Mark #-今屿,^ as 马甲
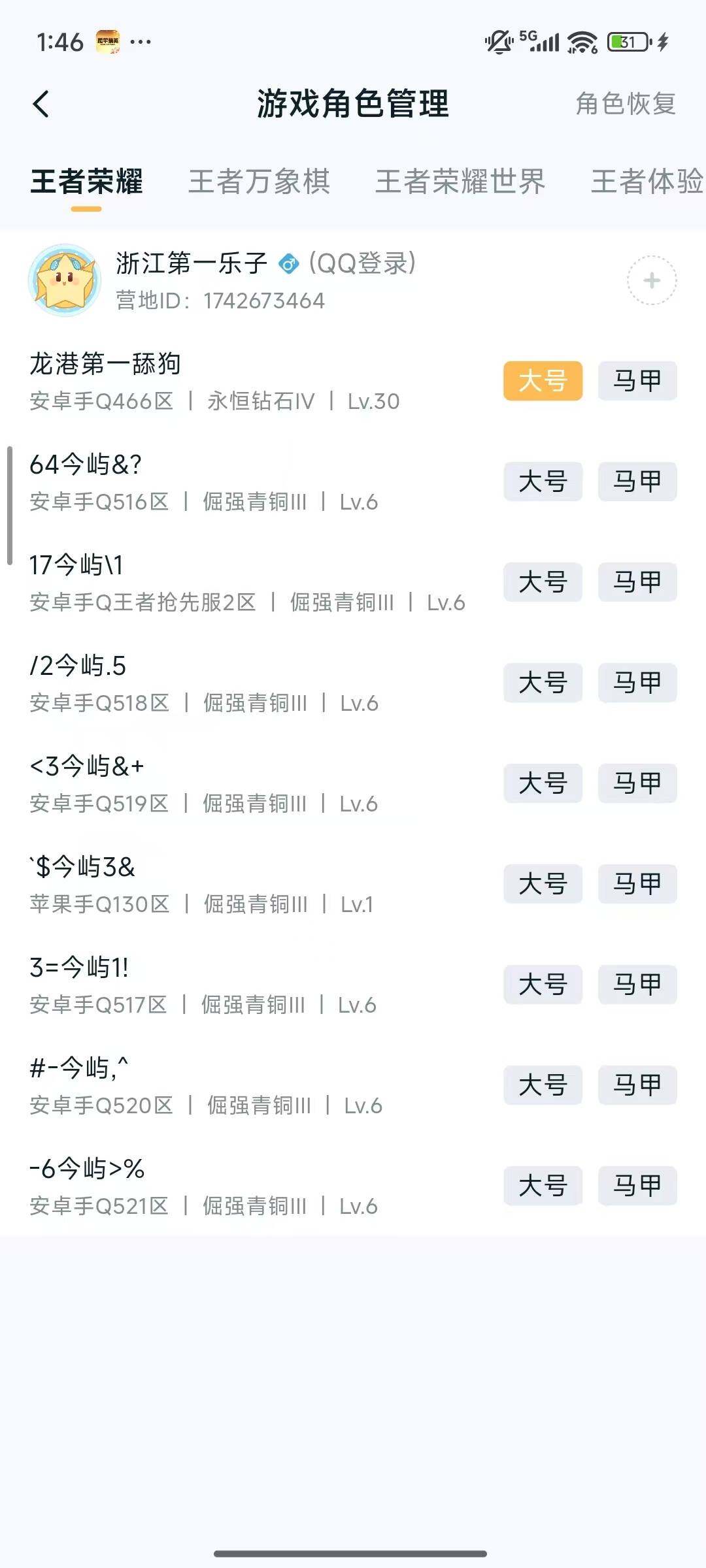Viewport: 706px width, 1568px height. pos(637,1085)
